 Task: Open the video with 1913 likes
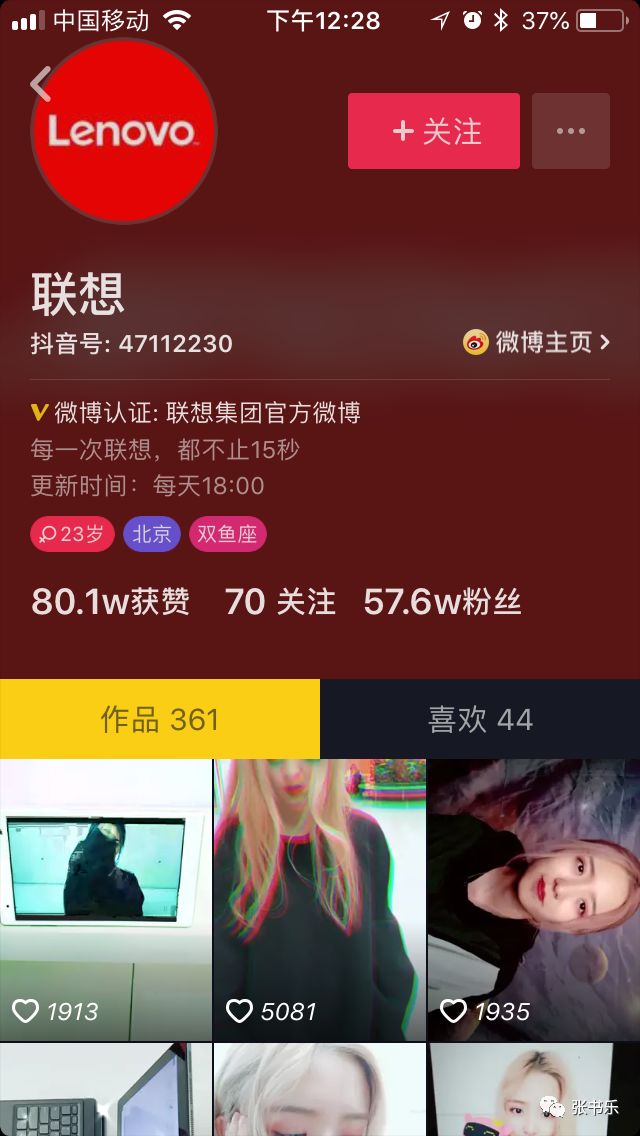[105, 900]
